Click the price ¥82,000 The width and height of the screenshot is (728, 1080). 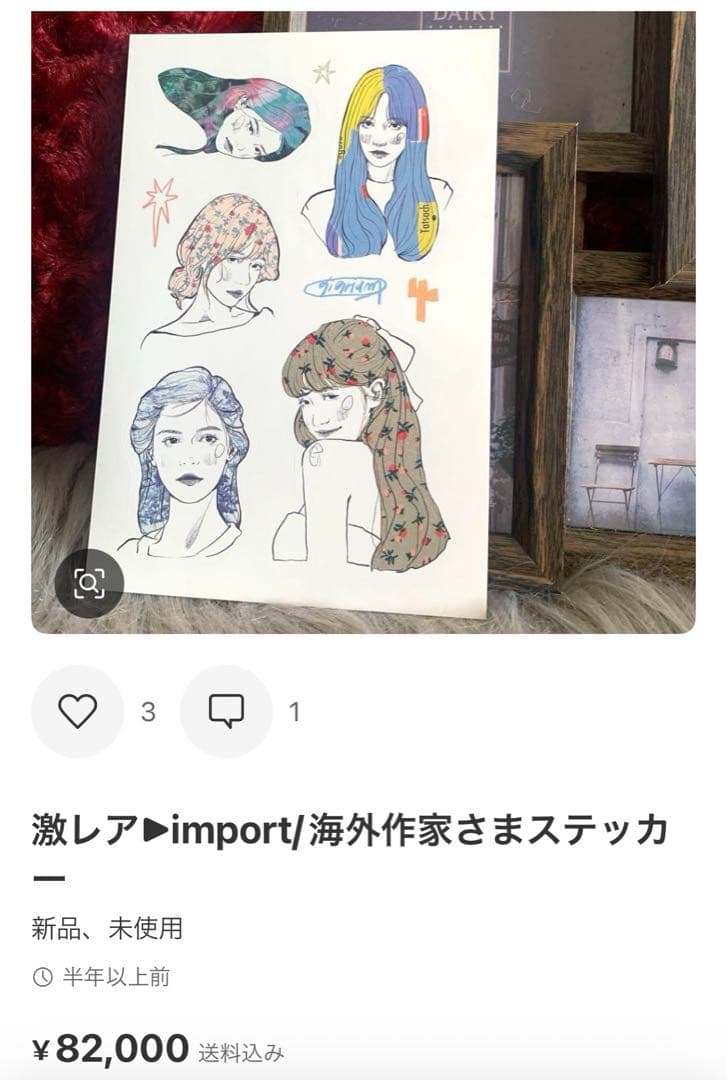coord(110,1047)
